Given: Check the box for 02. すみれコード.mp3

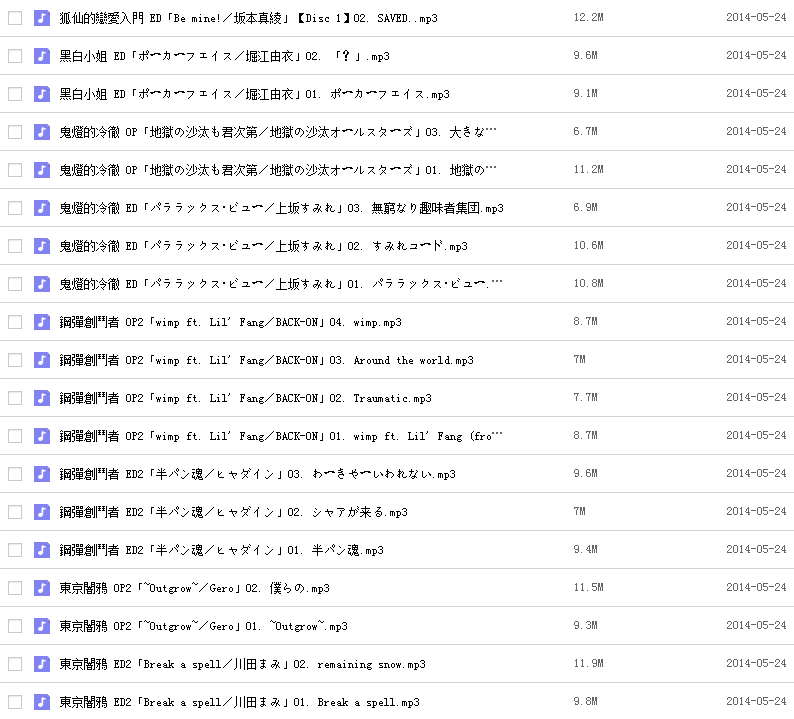Looking at the screenshot, I should click(x=15, y=246).
